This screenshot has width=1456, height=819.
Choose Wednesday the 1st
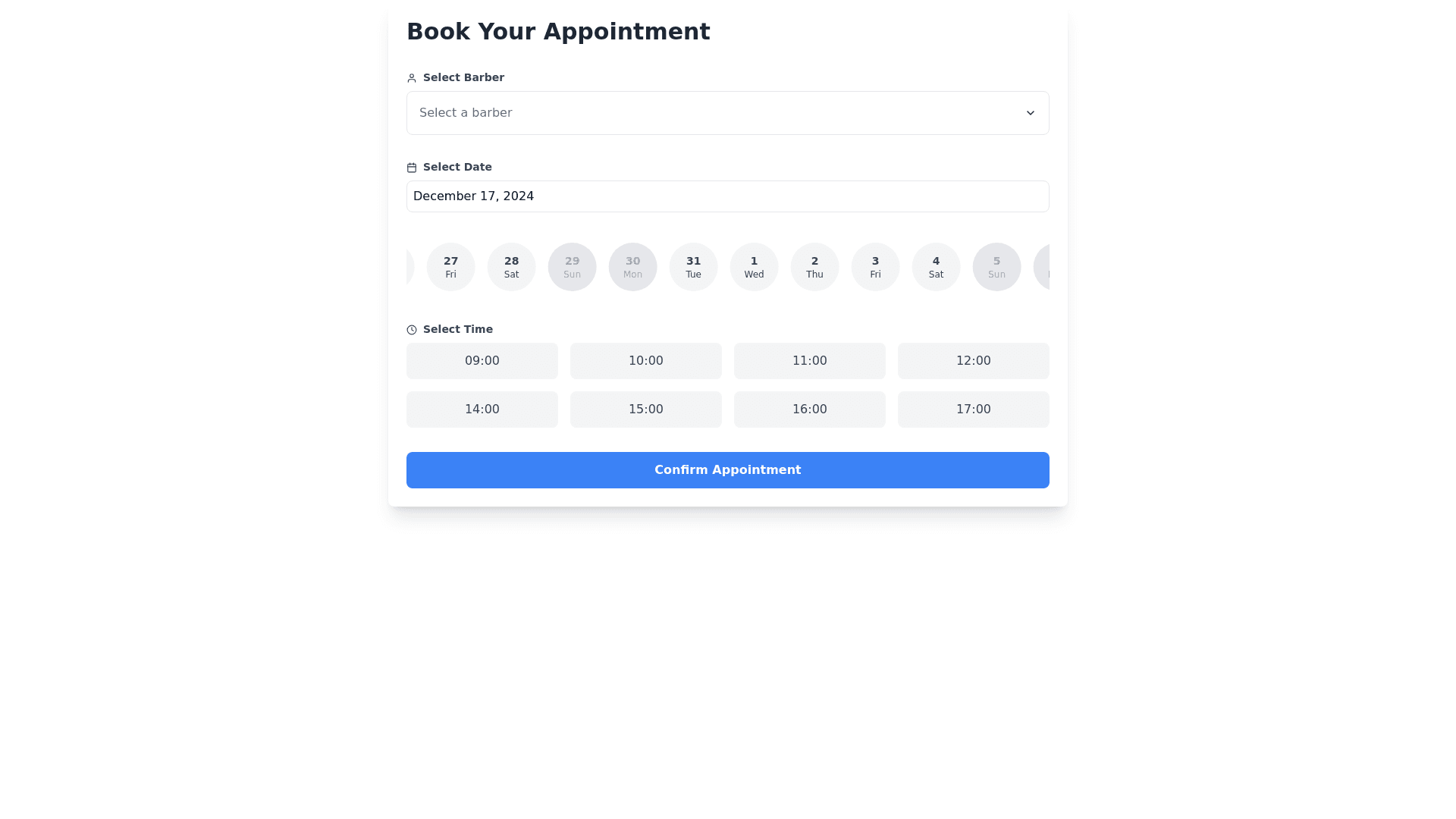(755, 267)
